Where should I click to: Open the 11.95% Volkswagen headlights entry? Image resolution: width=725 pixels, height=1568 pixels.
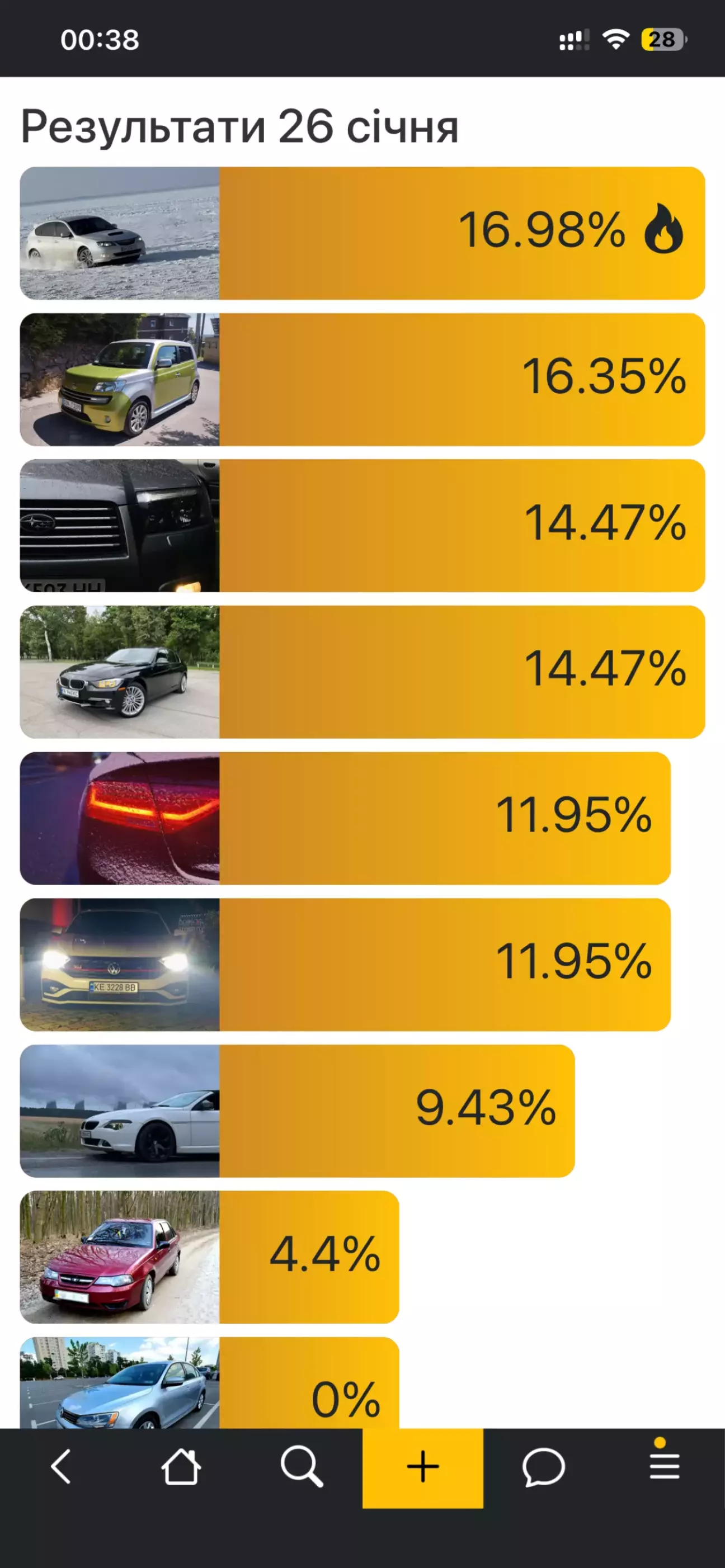coord(345,964)
